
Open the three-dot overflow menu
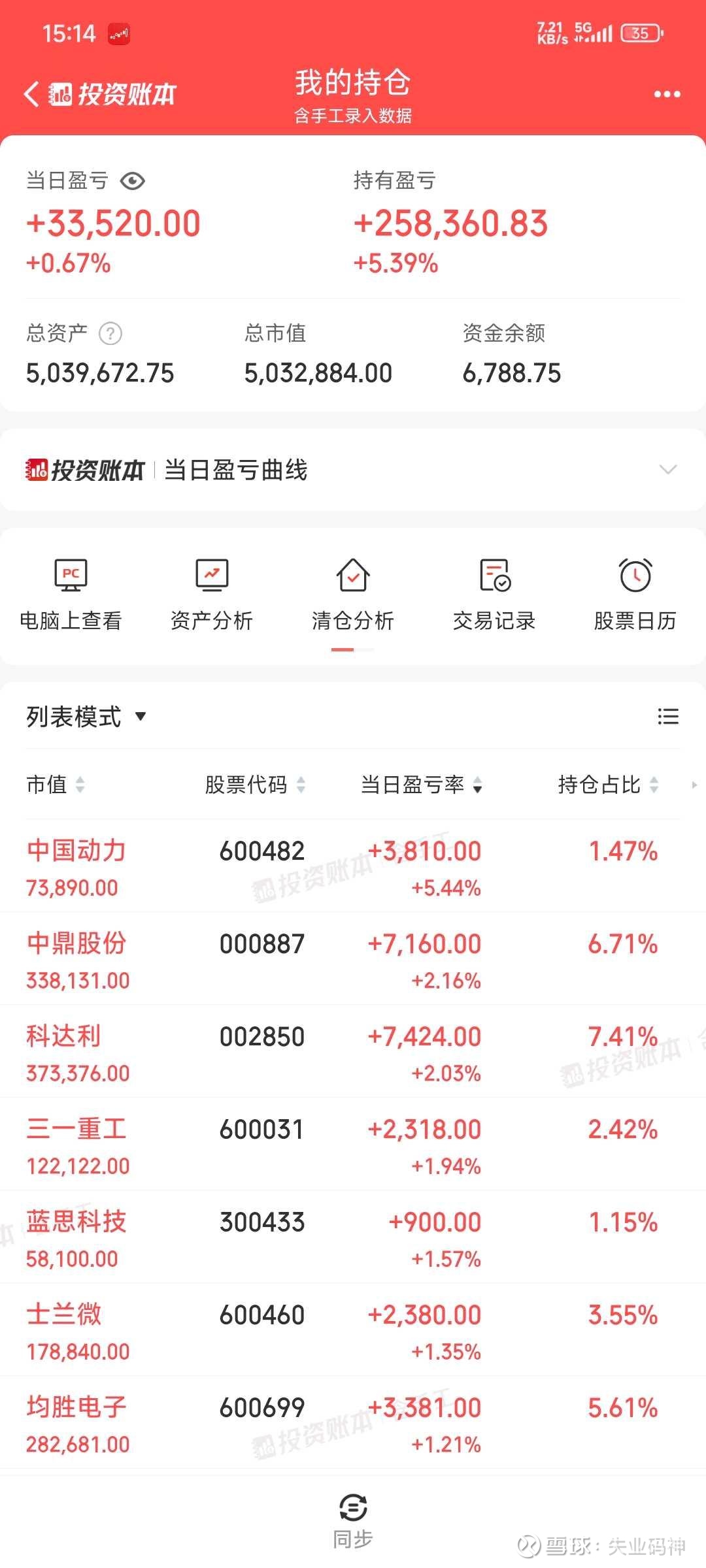tap(667, 95)
